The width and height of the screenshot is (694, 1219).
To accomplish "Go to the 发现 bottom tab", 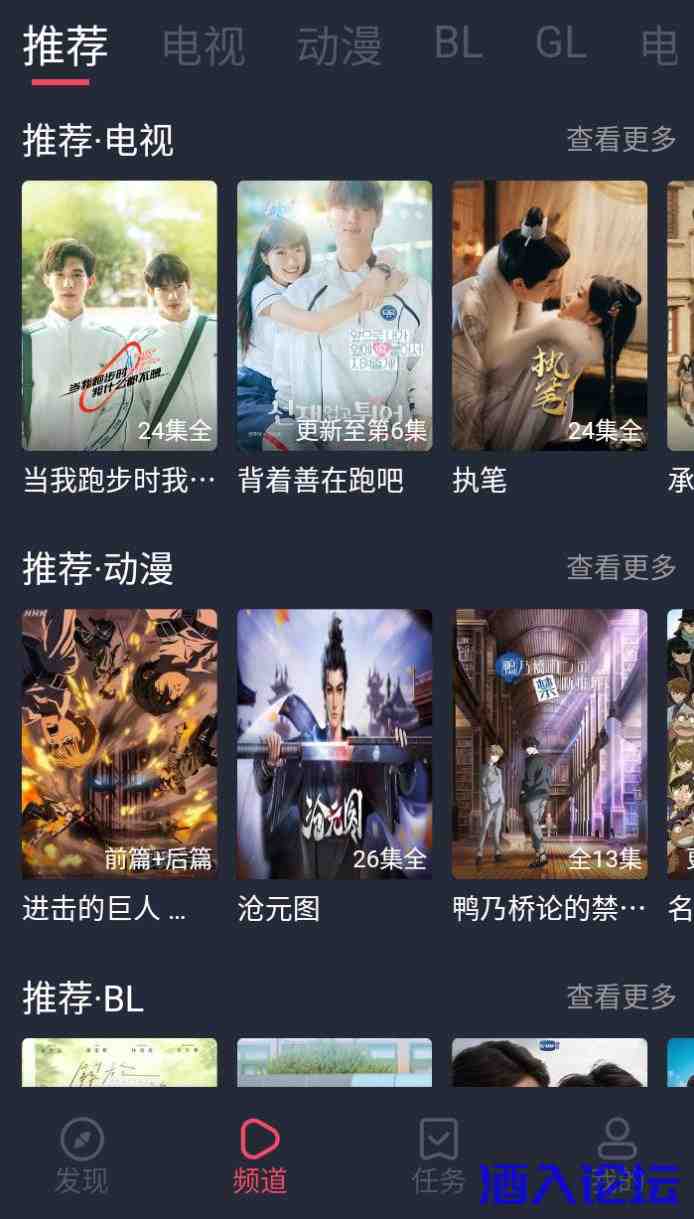I will [x=82, y=1157].
